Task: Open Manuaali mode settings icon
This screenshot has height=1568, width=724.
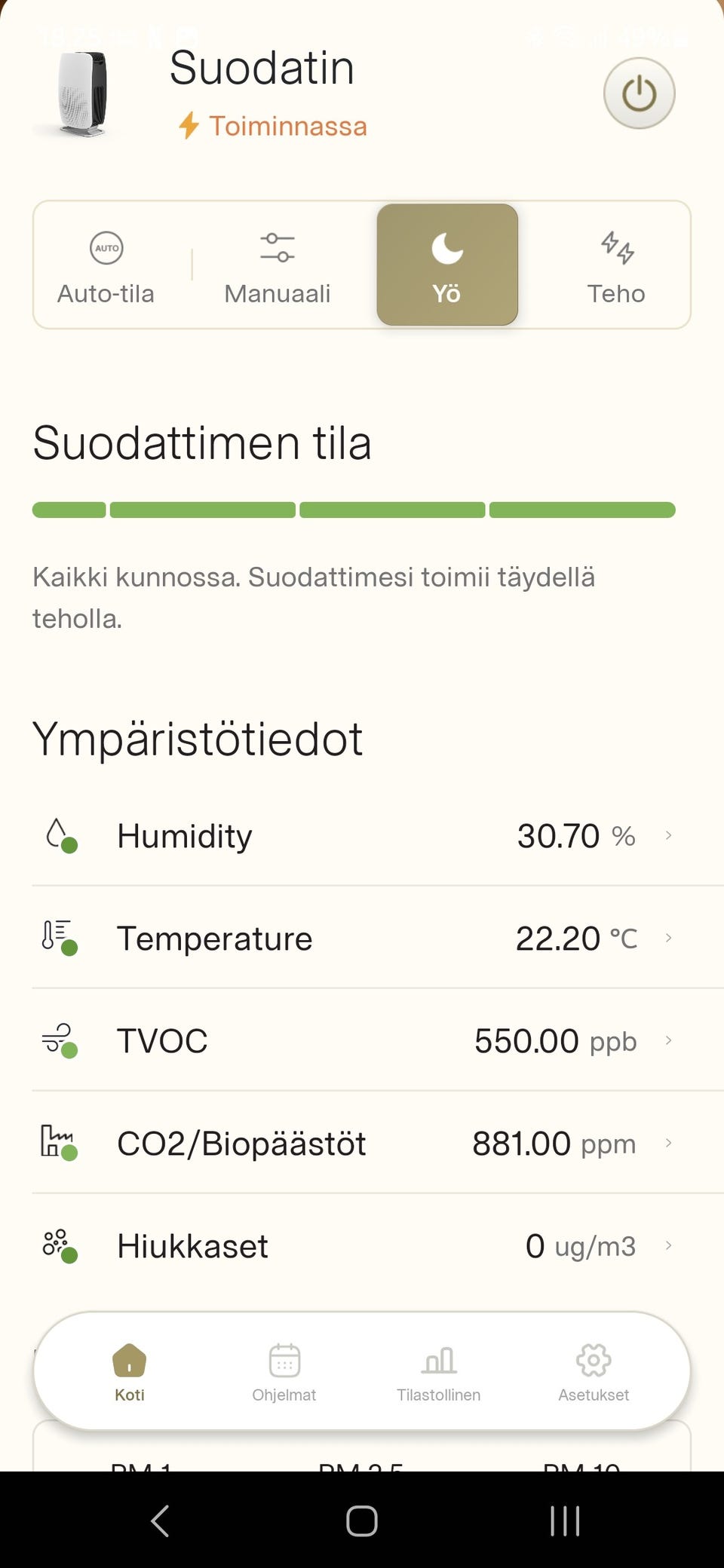Action: click(x=277, y=248)
